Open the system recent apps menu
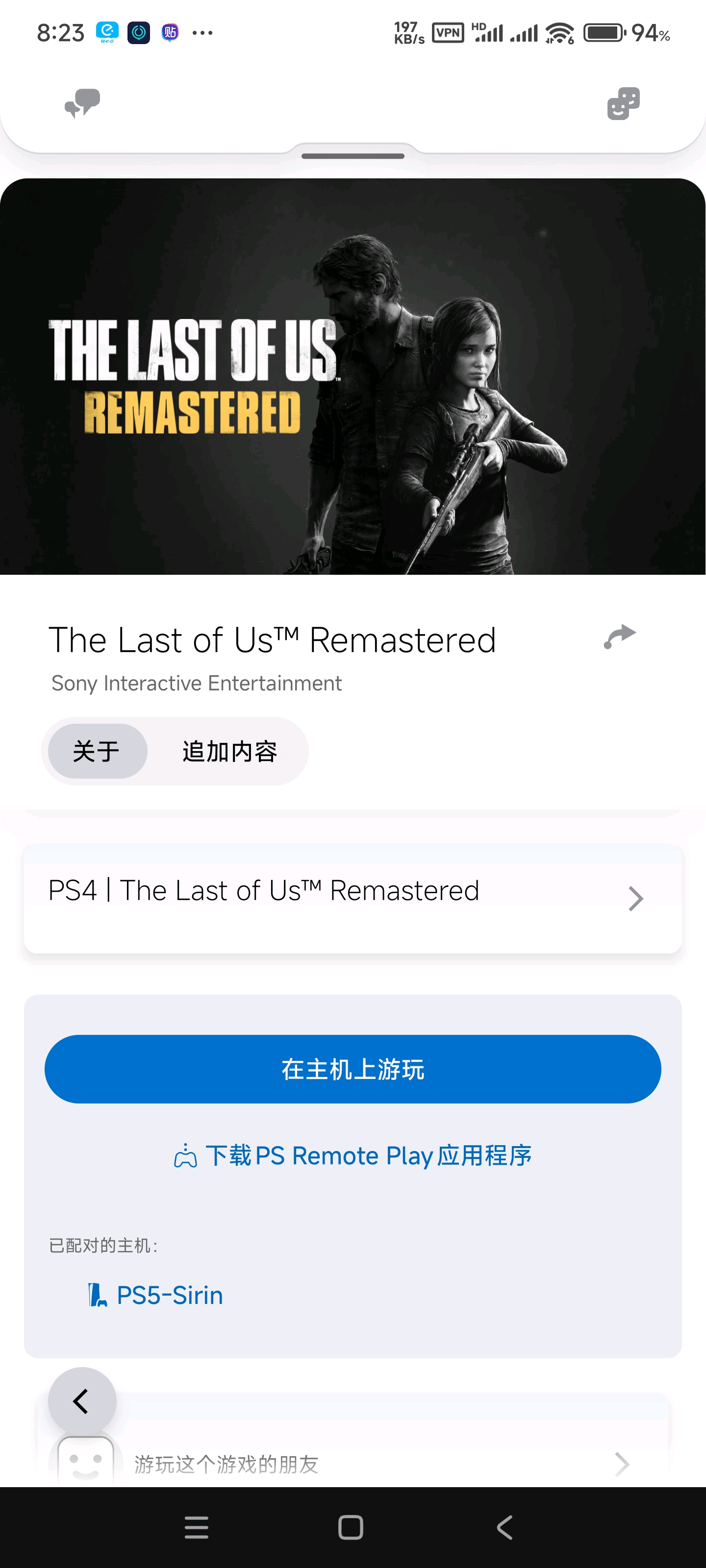The width and height of the screenshot is (706, 1568). coord(196,1527)
